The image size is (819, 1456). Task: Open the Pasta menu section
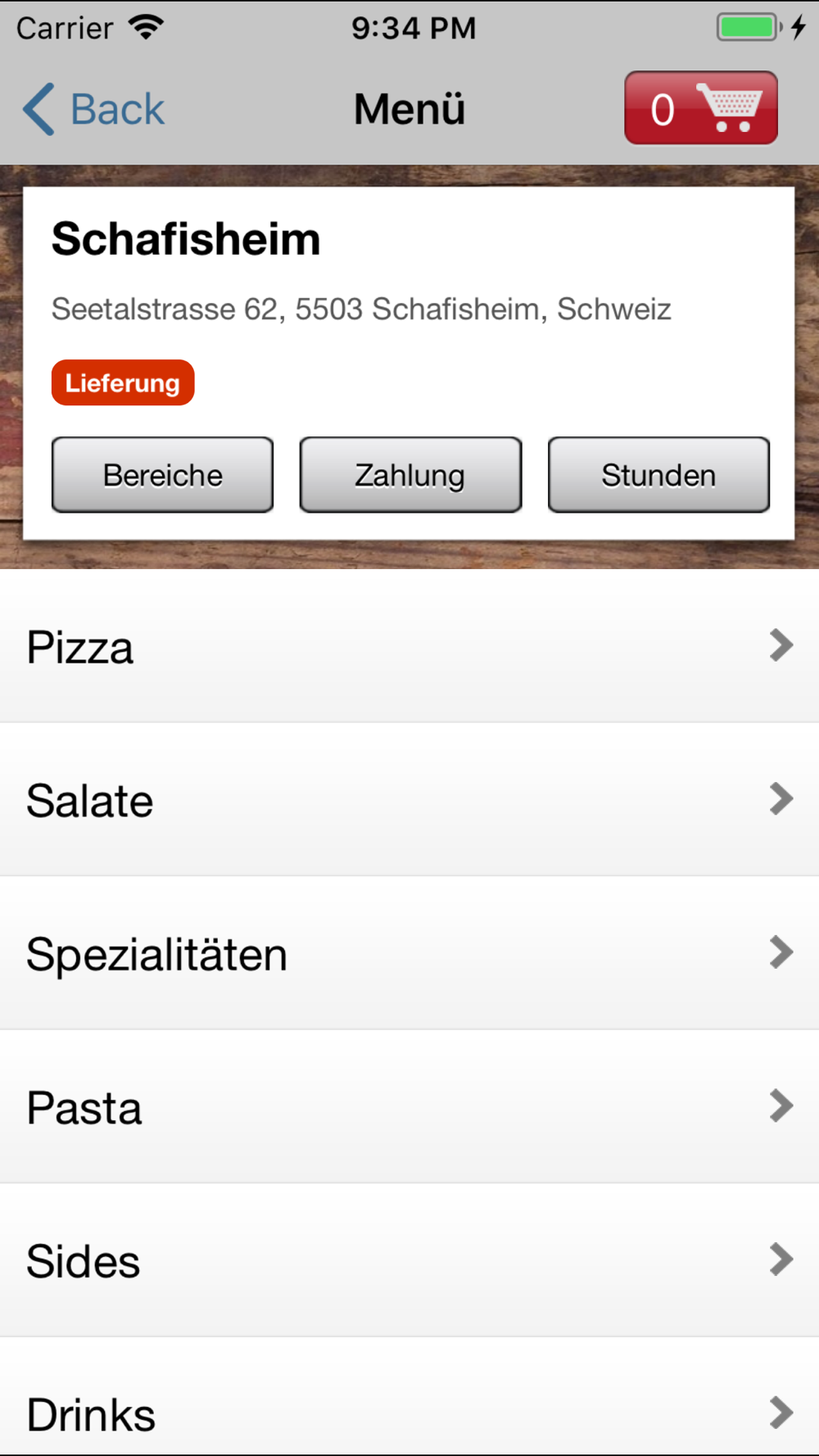point(409,1106)
